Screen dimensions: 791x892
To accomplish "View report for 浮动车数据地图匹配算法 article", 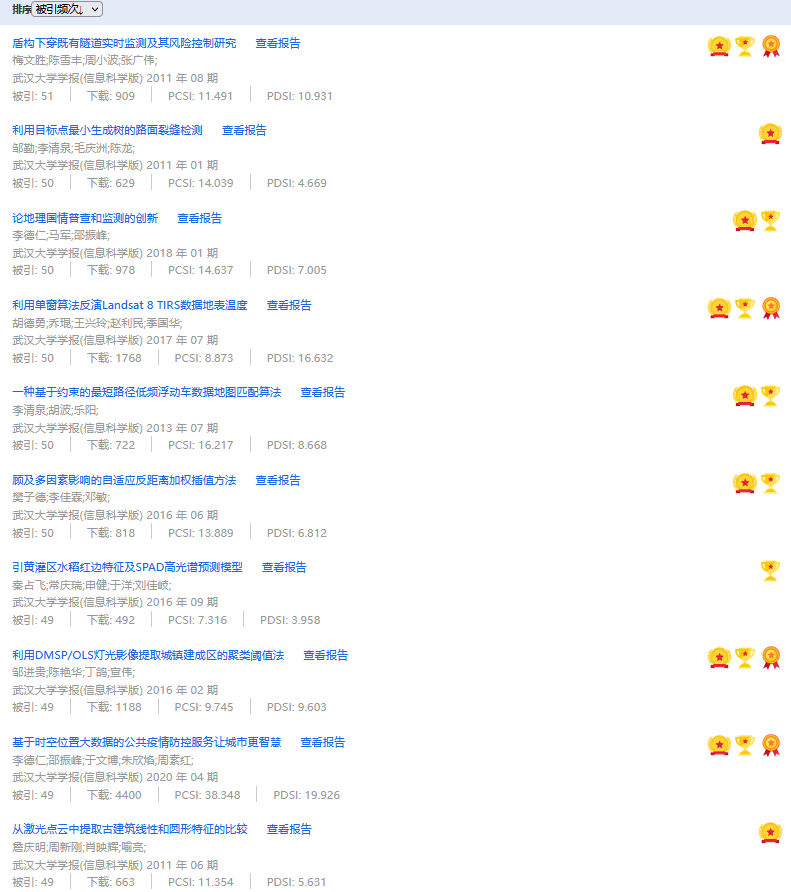I will (323, 392).
